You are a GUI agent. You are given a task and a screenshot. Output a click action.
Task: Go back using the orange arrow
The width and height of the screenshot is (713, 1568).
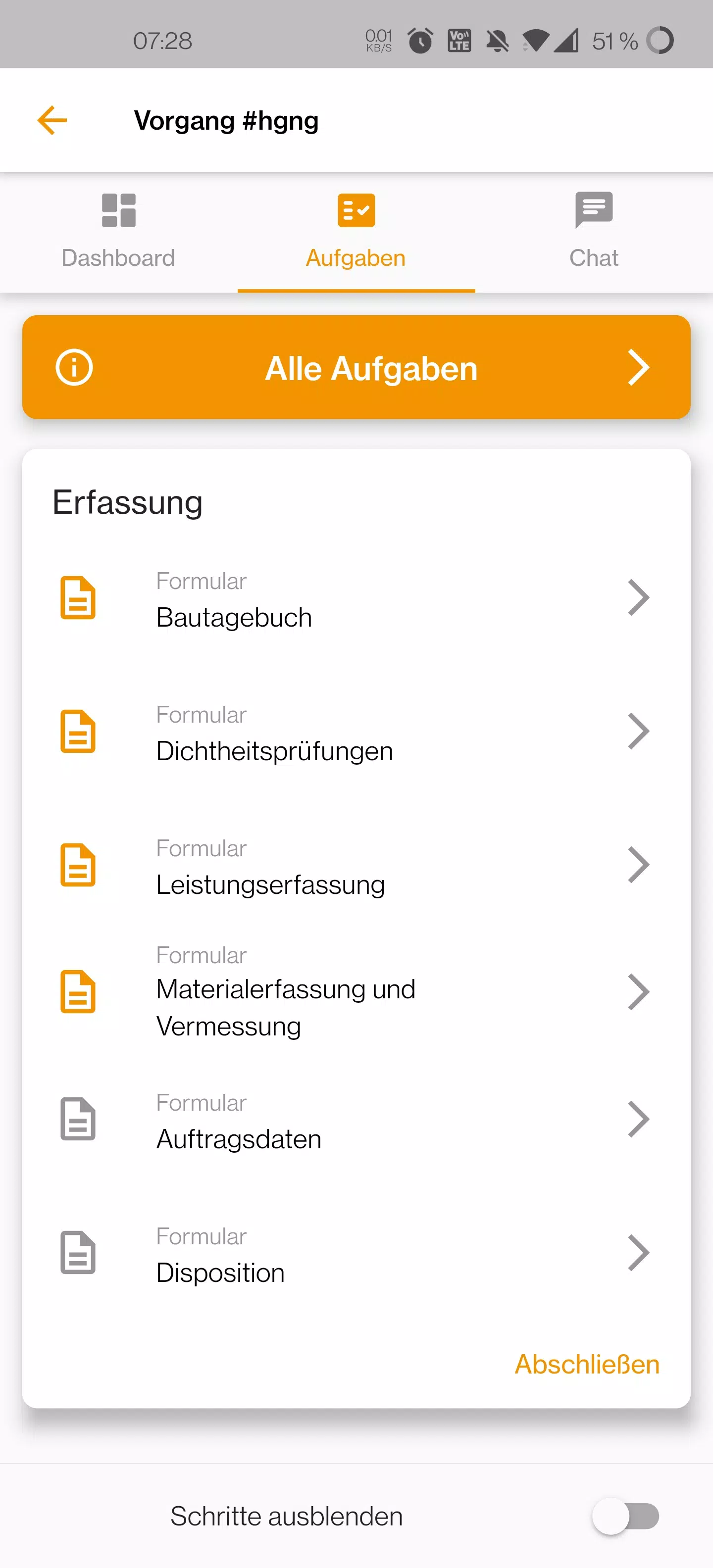52,120
